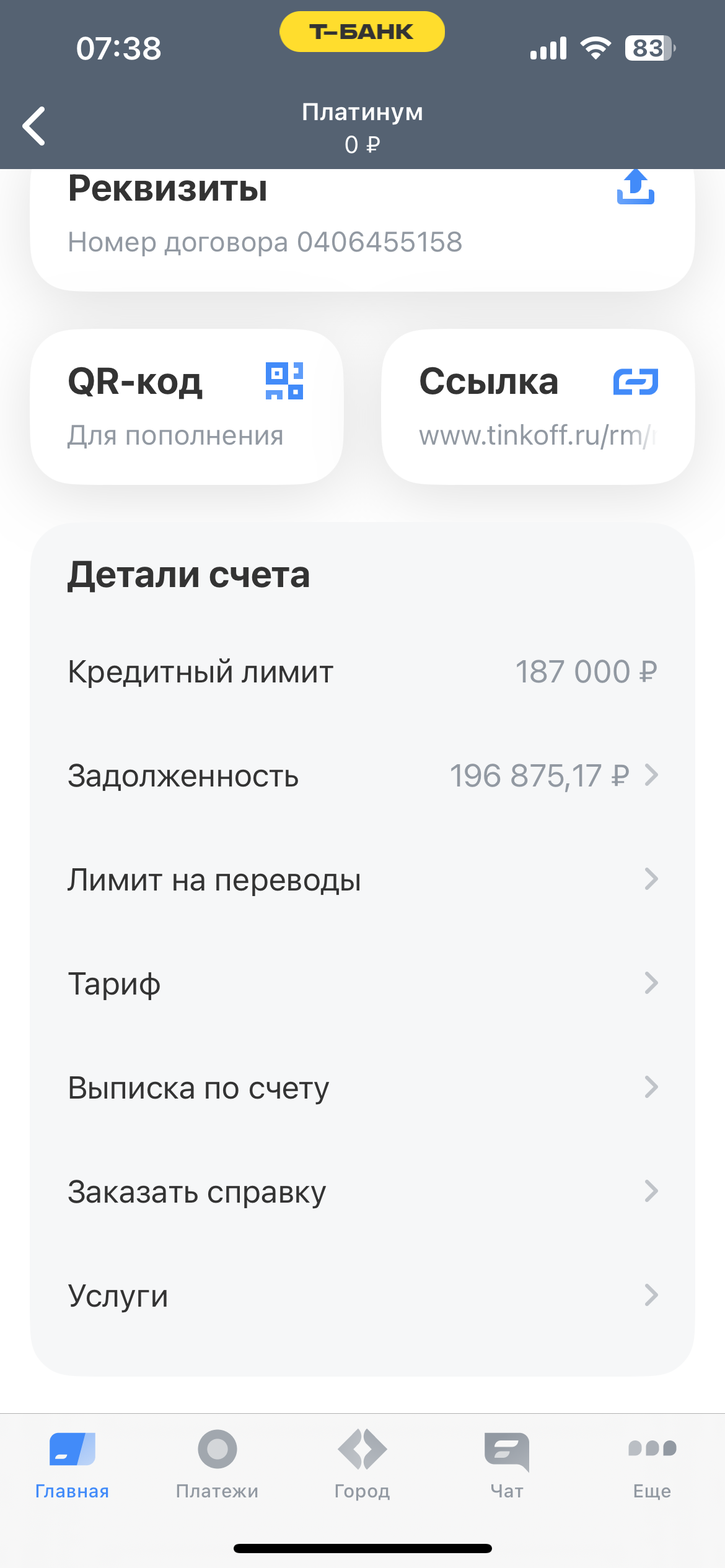Open the Чат tab

point(507,1465)
